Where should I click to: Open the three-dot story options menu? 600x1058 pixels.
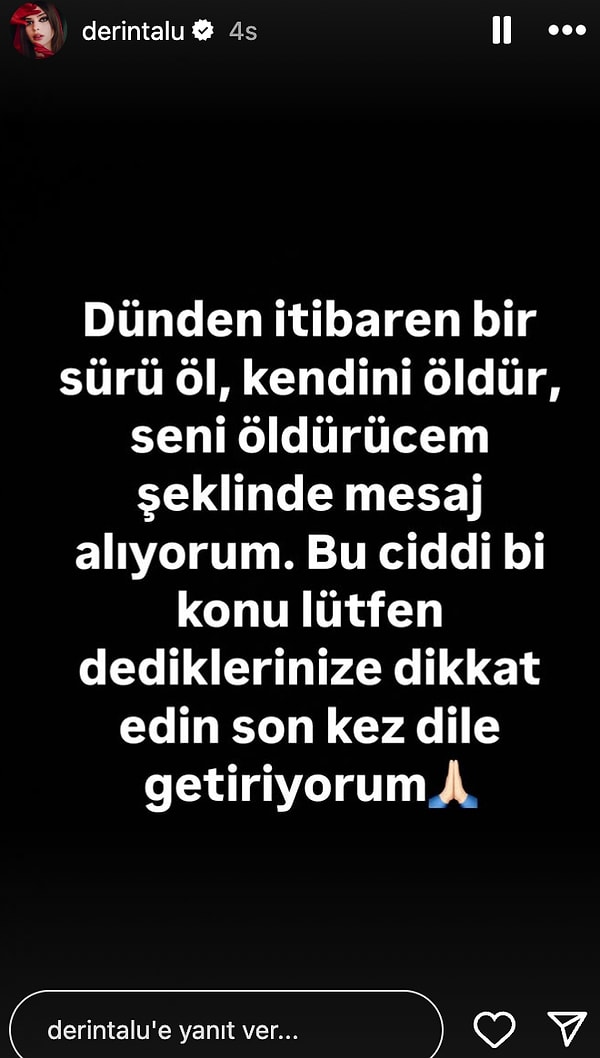pos(566,31)
